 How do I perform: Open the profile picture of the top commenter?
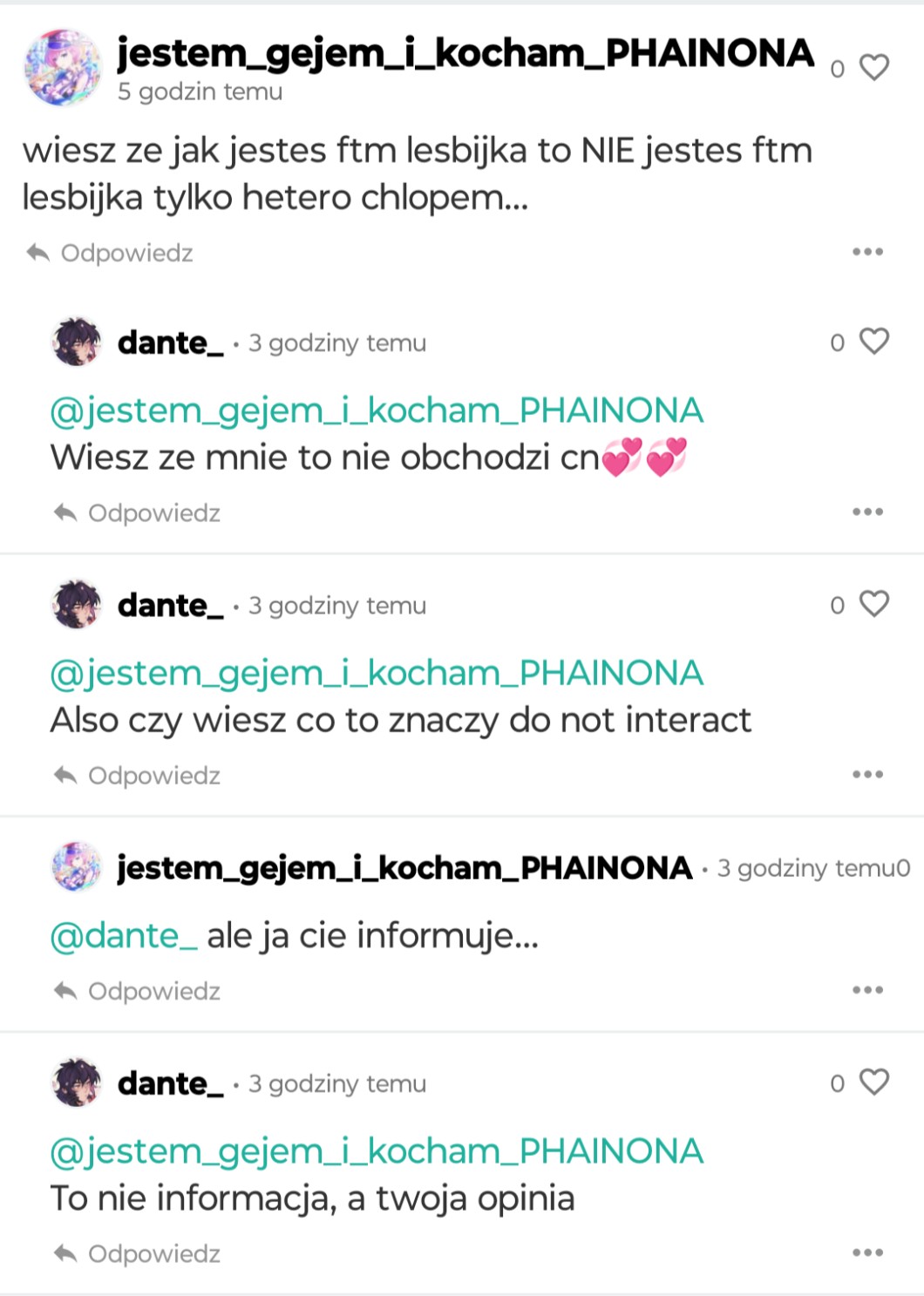[x=62, y=68]
